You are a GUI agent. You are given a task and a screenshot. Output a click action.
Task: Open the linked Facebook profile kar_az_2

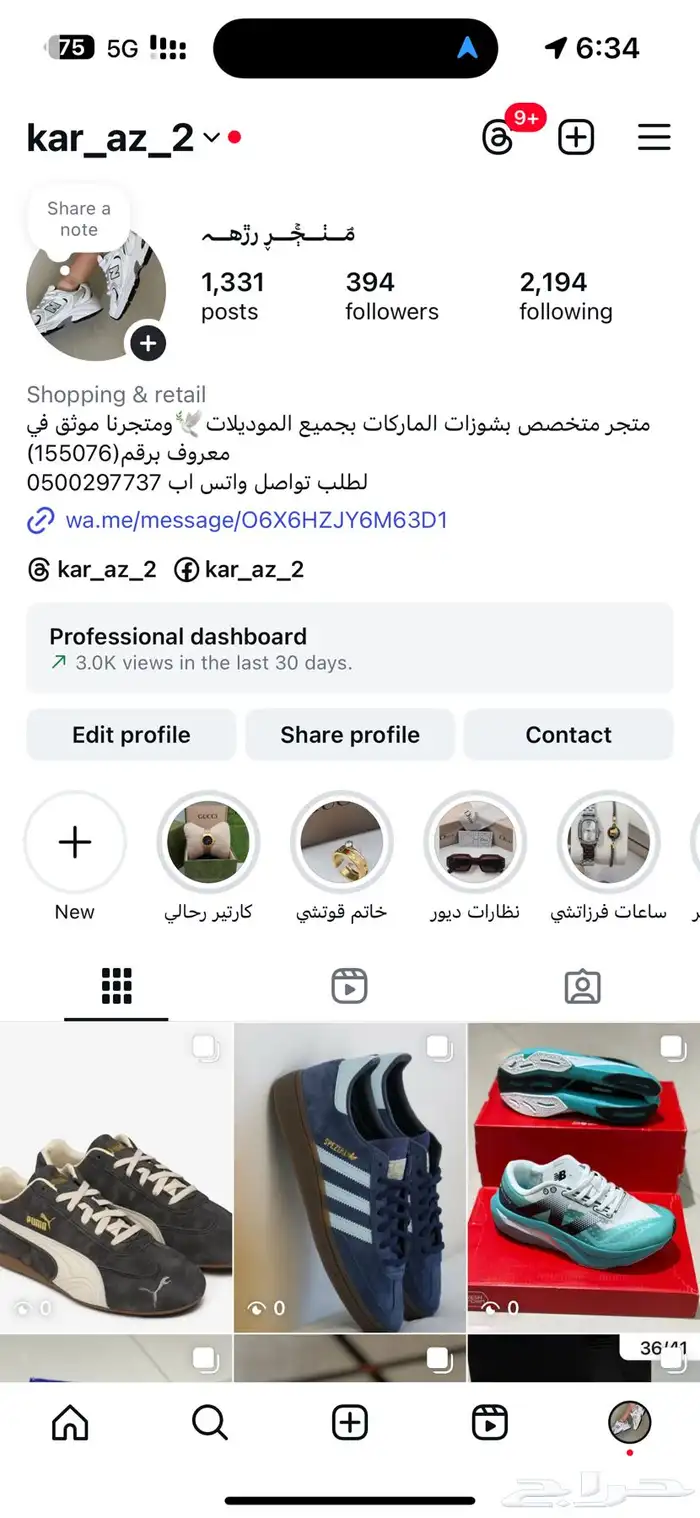(240, 570)
